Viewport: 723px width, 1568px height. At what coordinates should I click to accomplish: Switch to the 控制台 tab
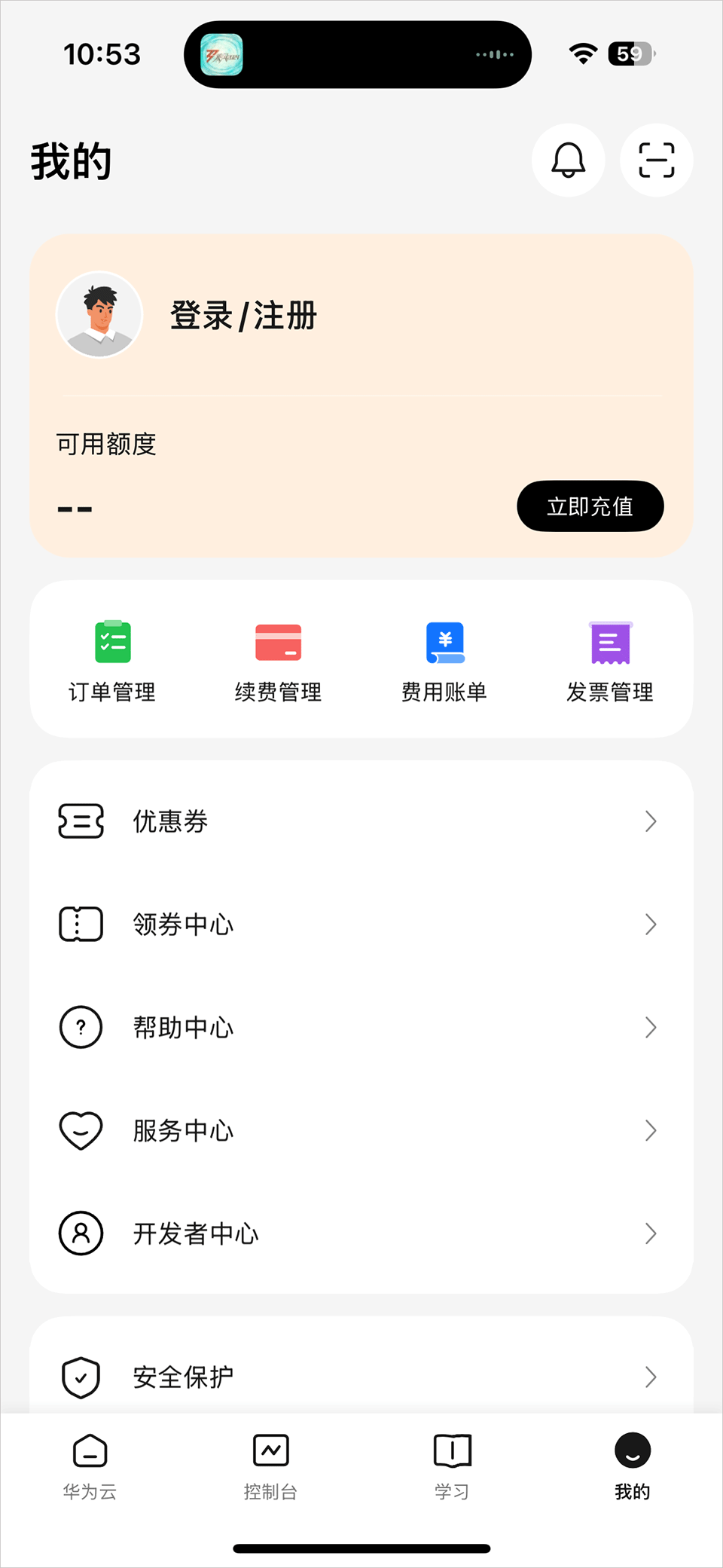pyautogui.click(x=270, y=1466)
